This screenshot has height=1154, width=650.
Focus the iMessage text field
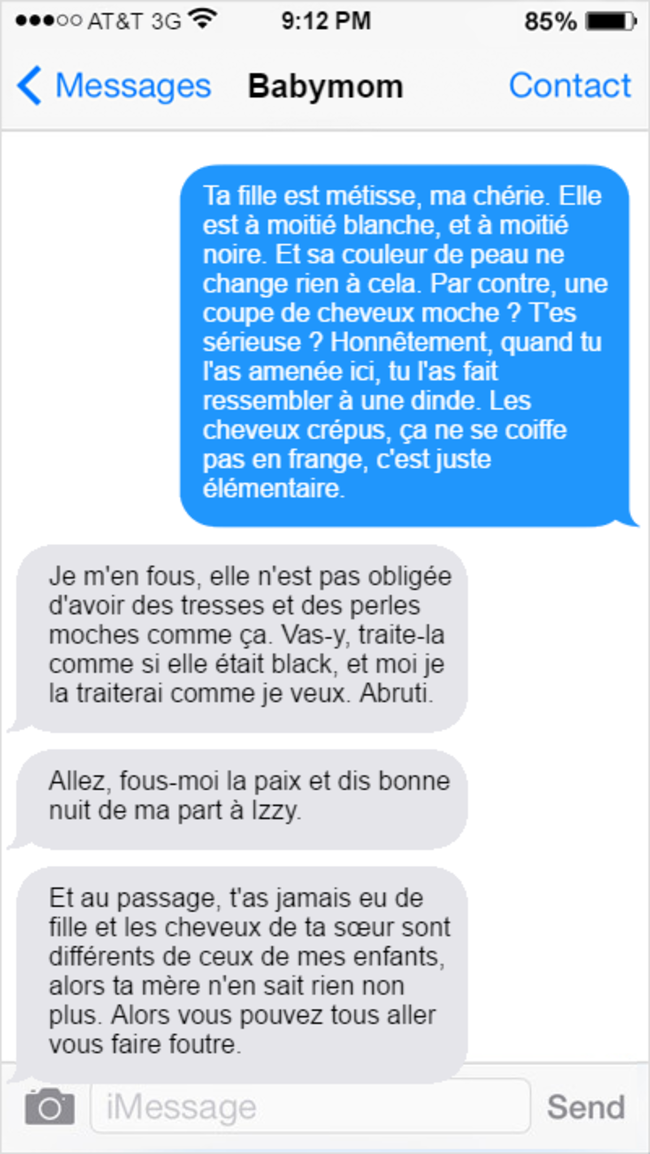[x=310, y=1106]
